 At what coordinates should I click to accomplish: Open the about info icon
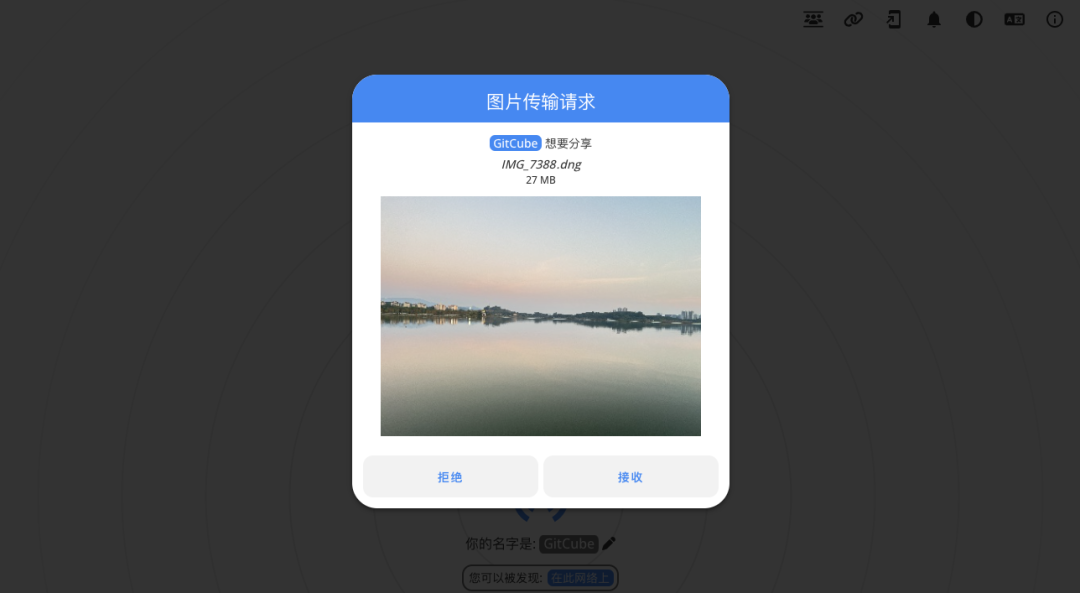click(1055, 19)
